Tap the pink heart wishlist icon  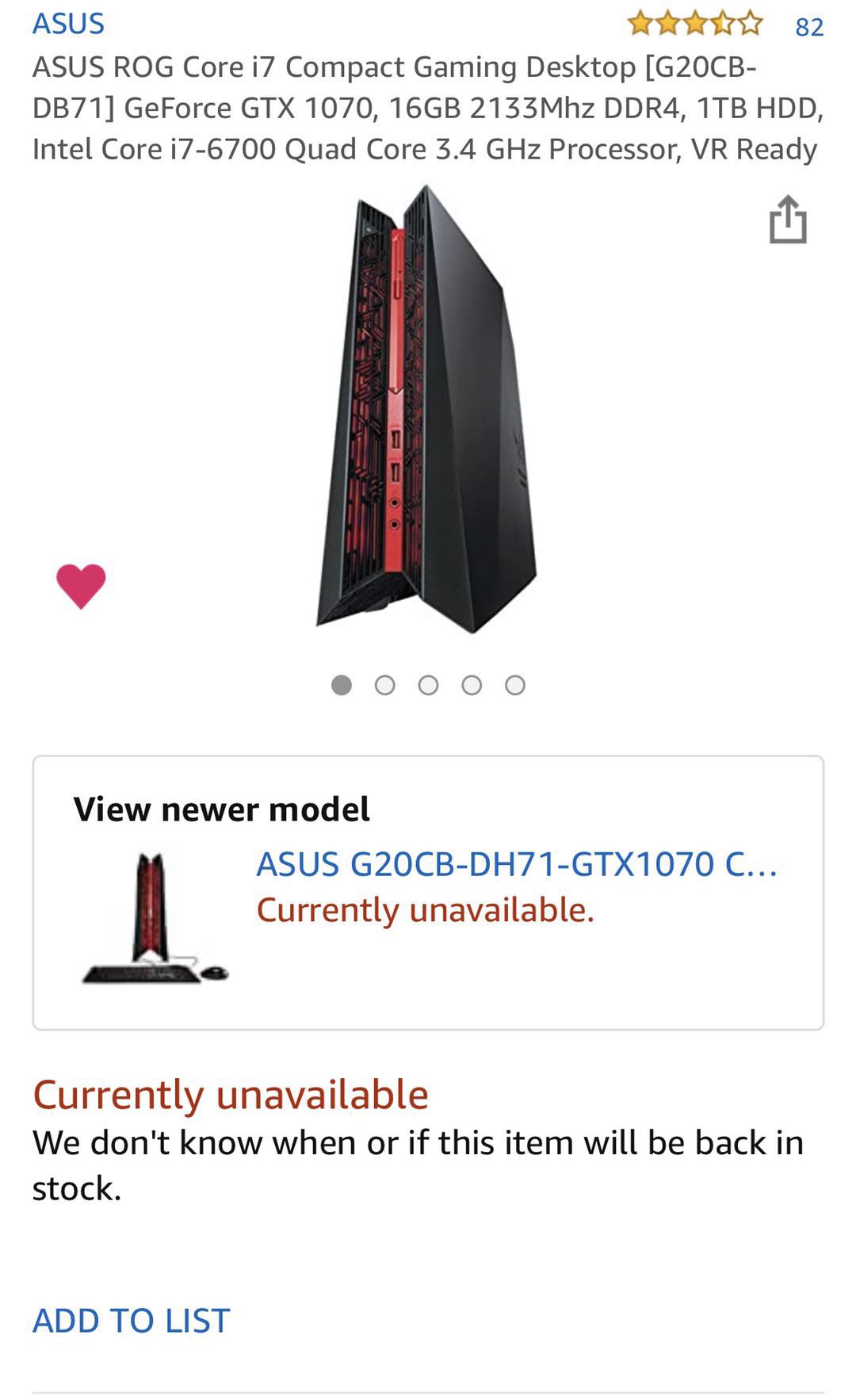[x=81, y=586]
